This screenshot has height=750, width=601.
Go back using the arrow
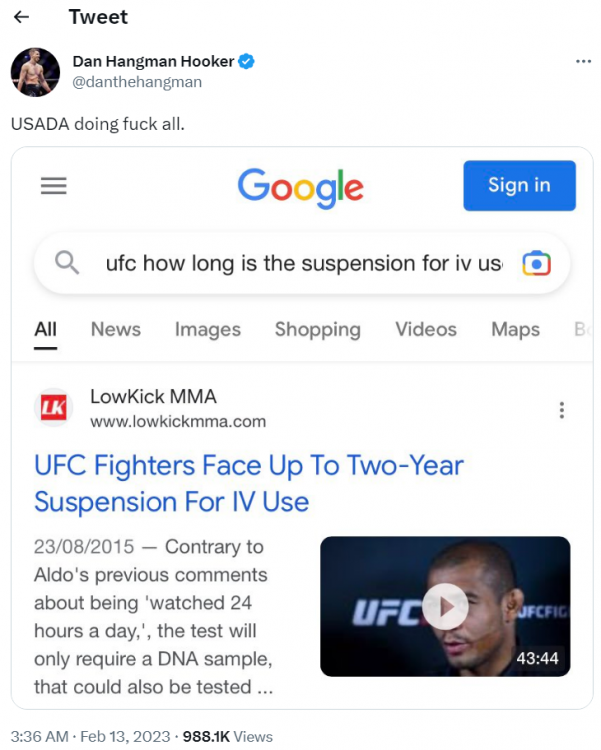point(21,17)
